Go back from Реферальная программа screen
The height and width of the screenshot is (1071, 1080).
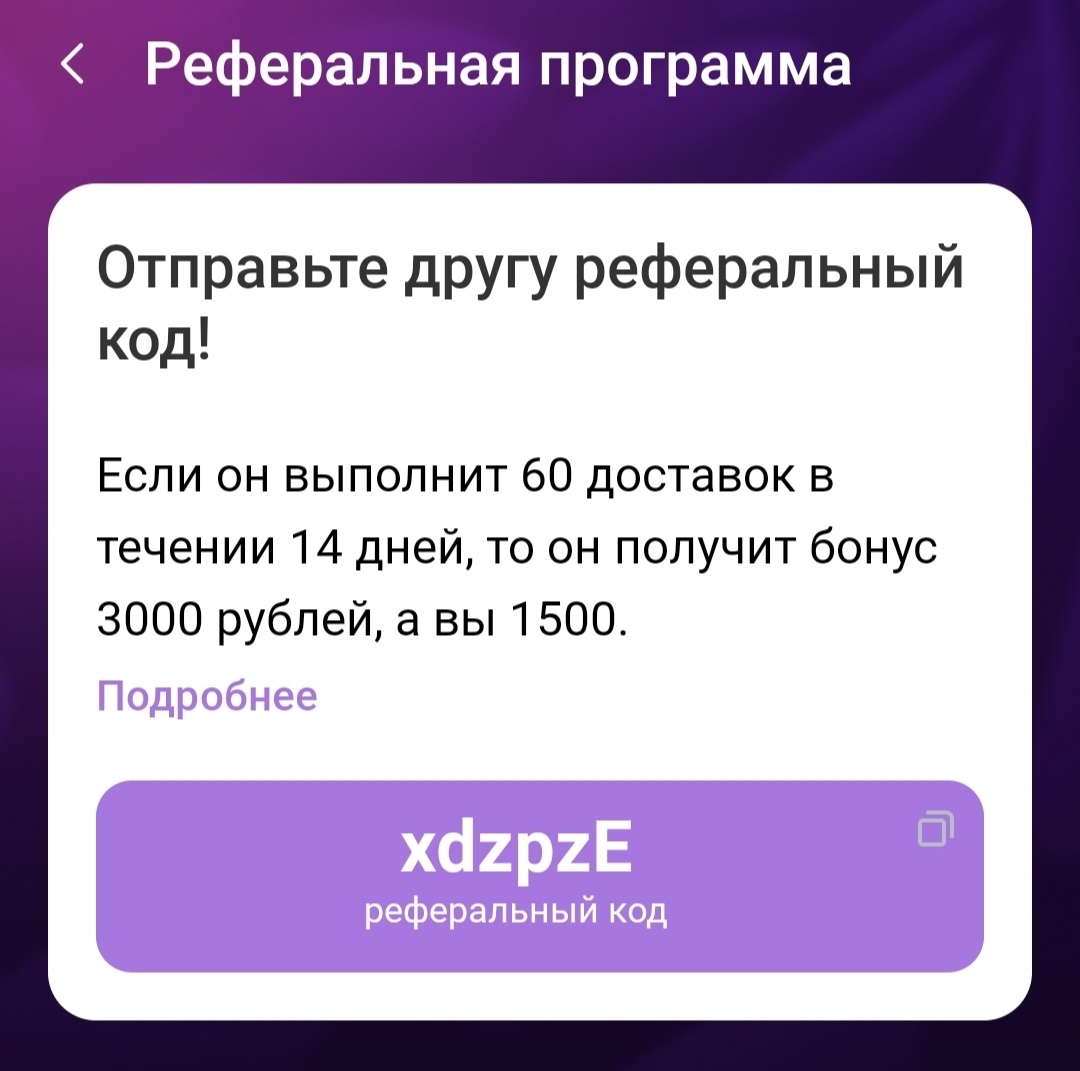pos(73,64)
